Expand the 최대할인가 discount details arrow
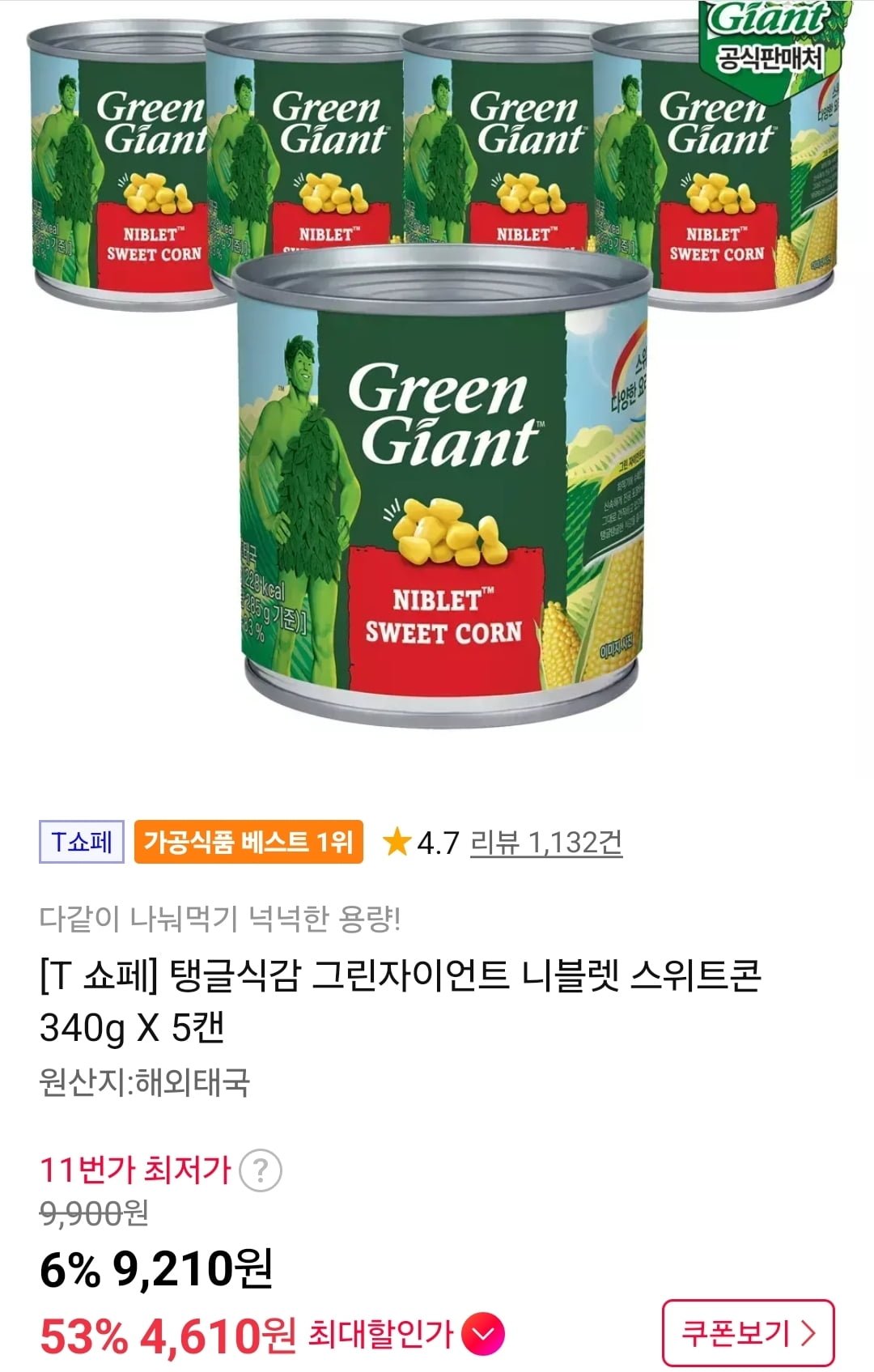This screenshot has height=1372, width=874. coord(482,1334)
